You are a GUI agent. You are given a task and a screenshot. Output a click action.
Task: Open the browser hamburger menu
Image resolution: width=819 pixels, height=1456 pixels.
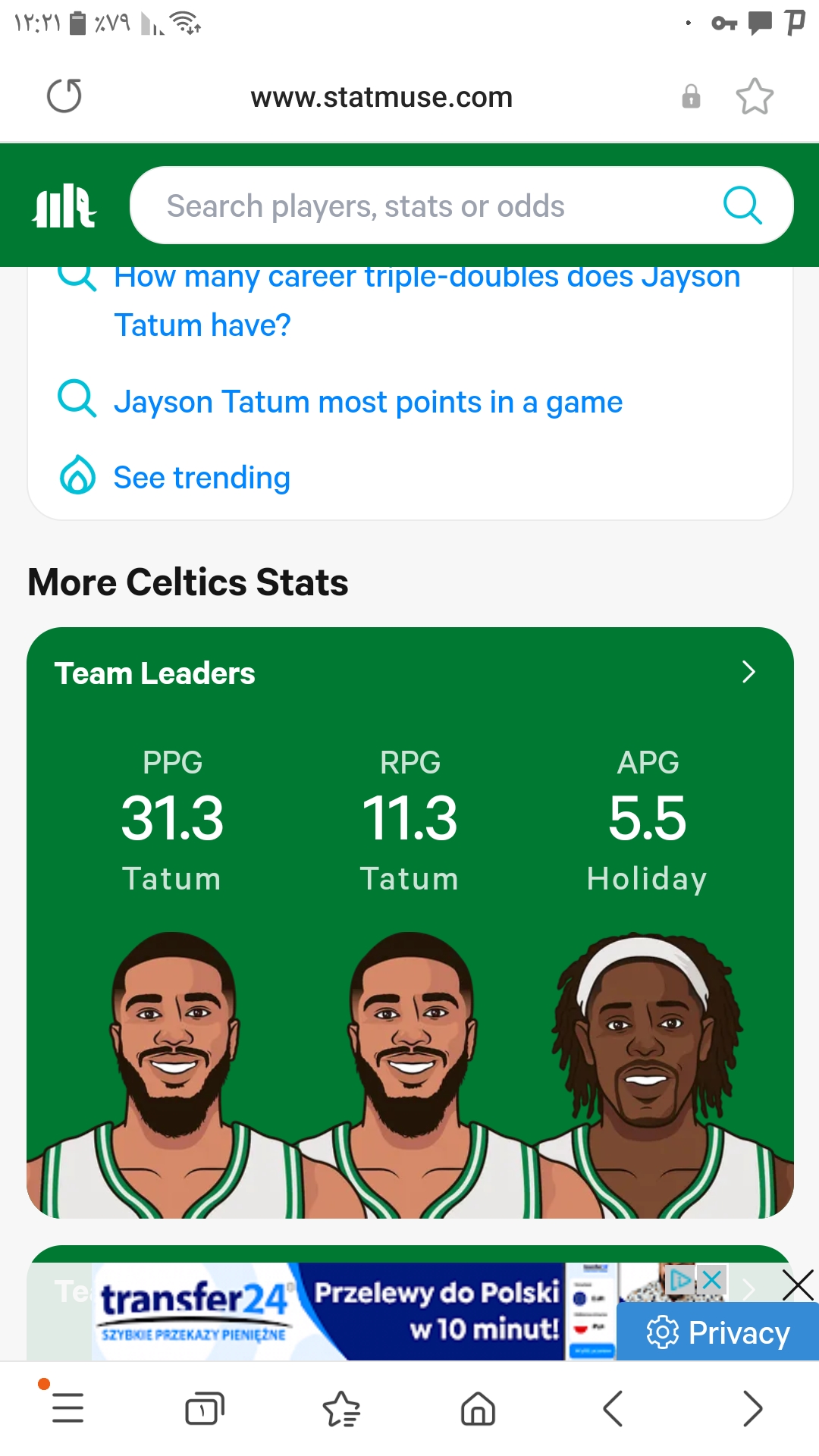(67, 1409)
